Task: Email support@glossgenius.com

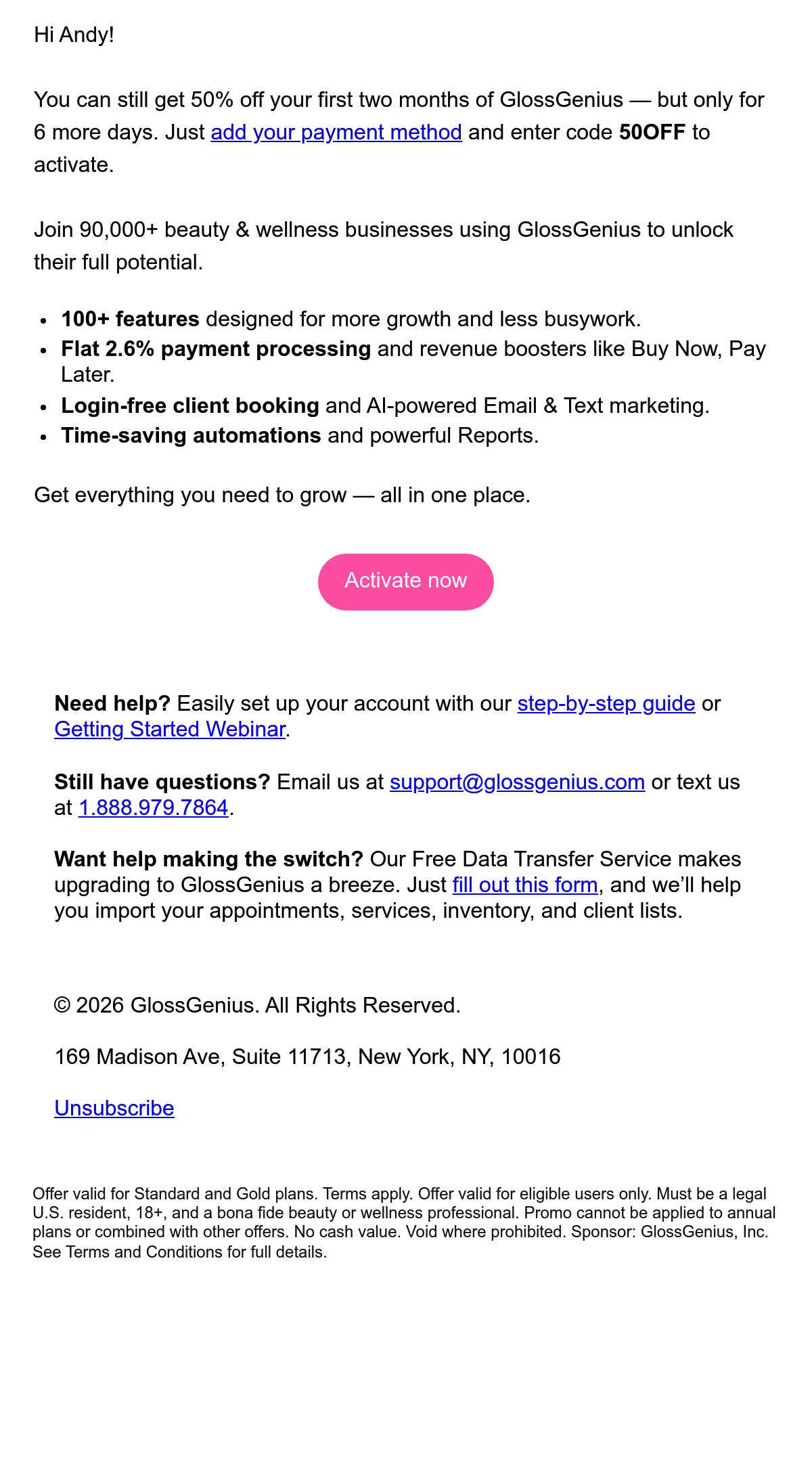Action: [x=517, y=782]
